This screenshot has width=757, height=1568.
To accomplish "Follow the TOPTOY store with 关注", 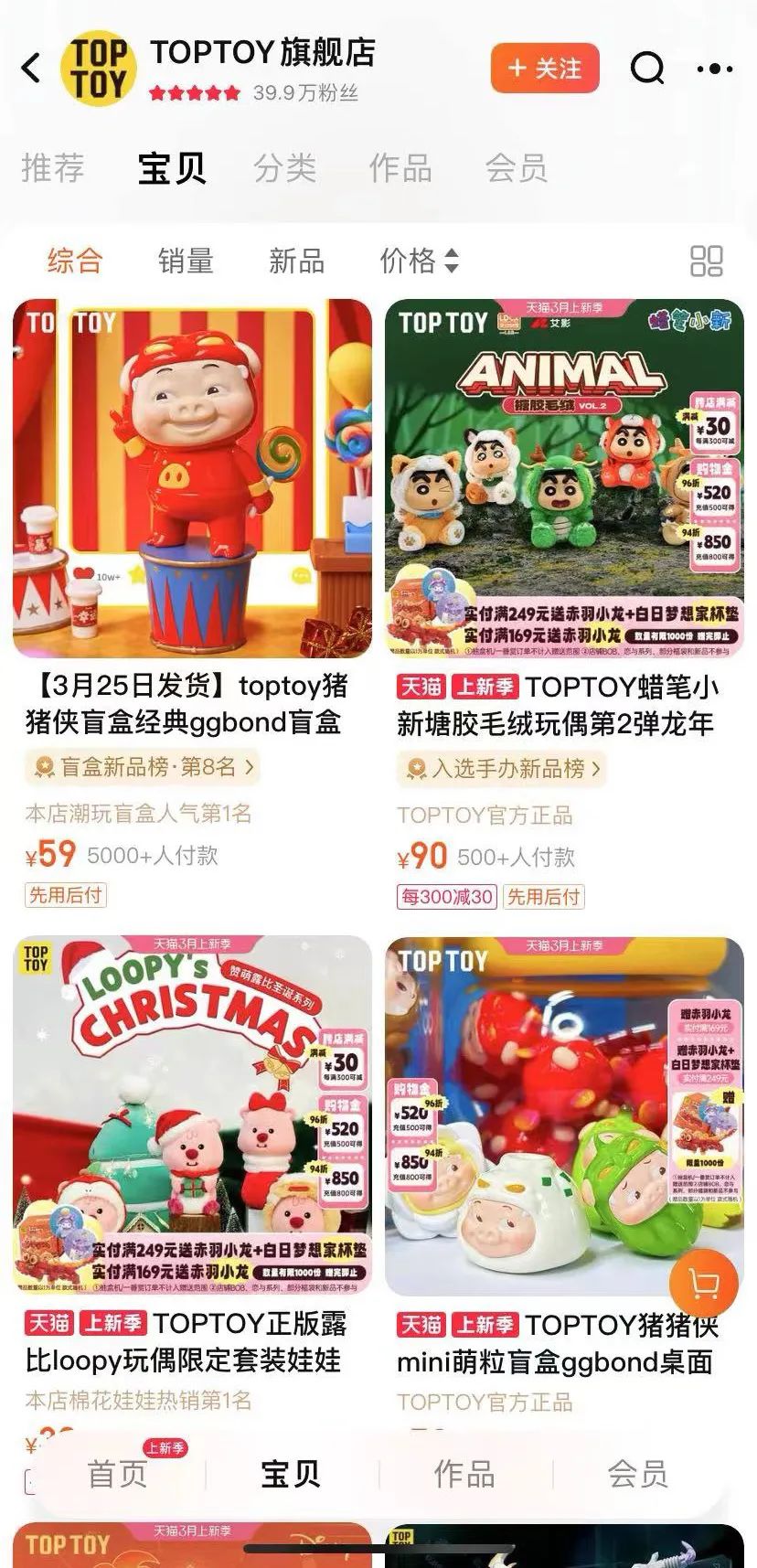I will click(x=545, y=68).
